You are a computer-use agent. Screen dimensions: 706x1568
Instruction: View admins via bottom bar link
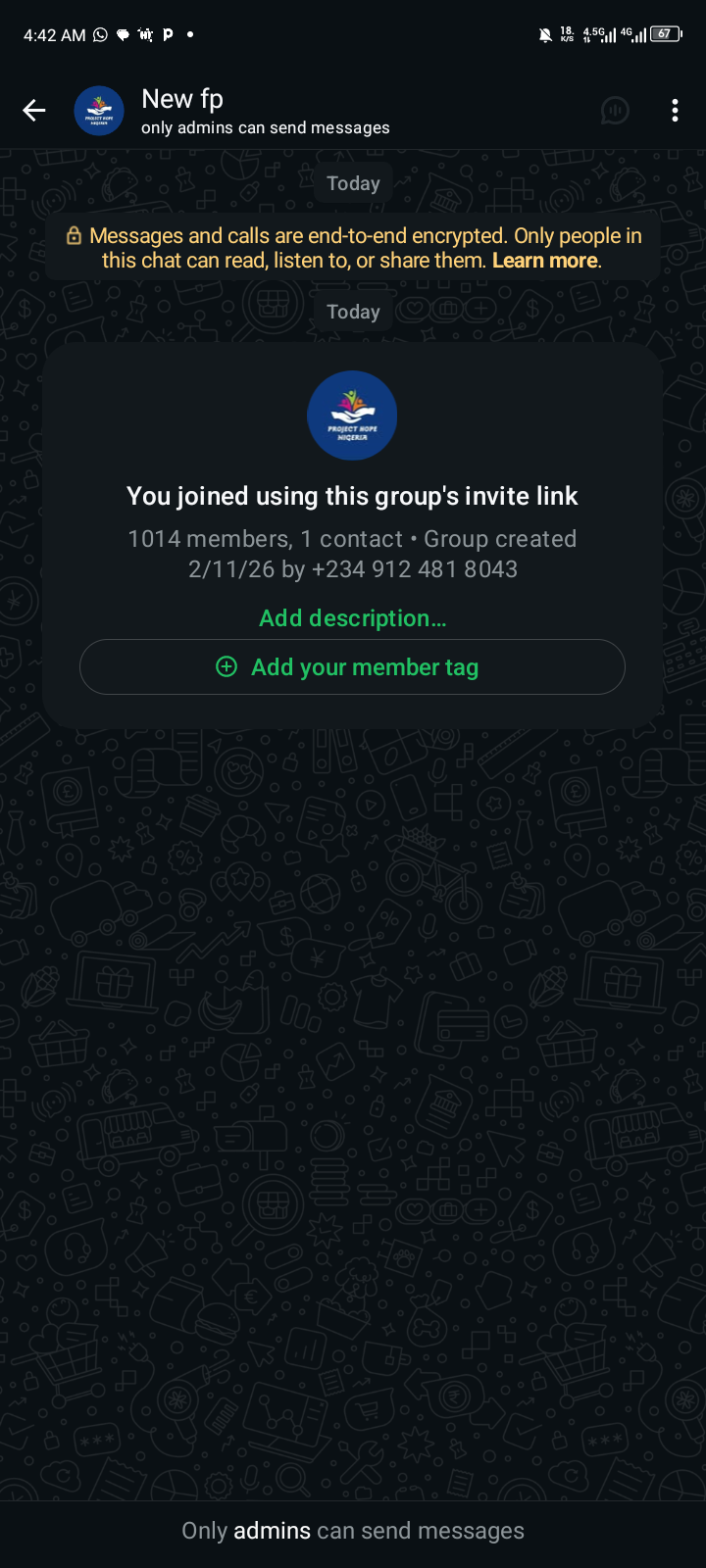tap(272, 1531)
